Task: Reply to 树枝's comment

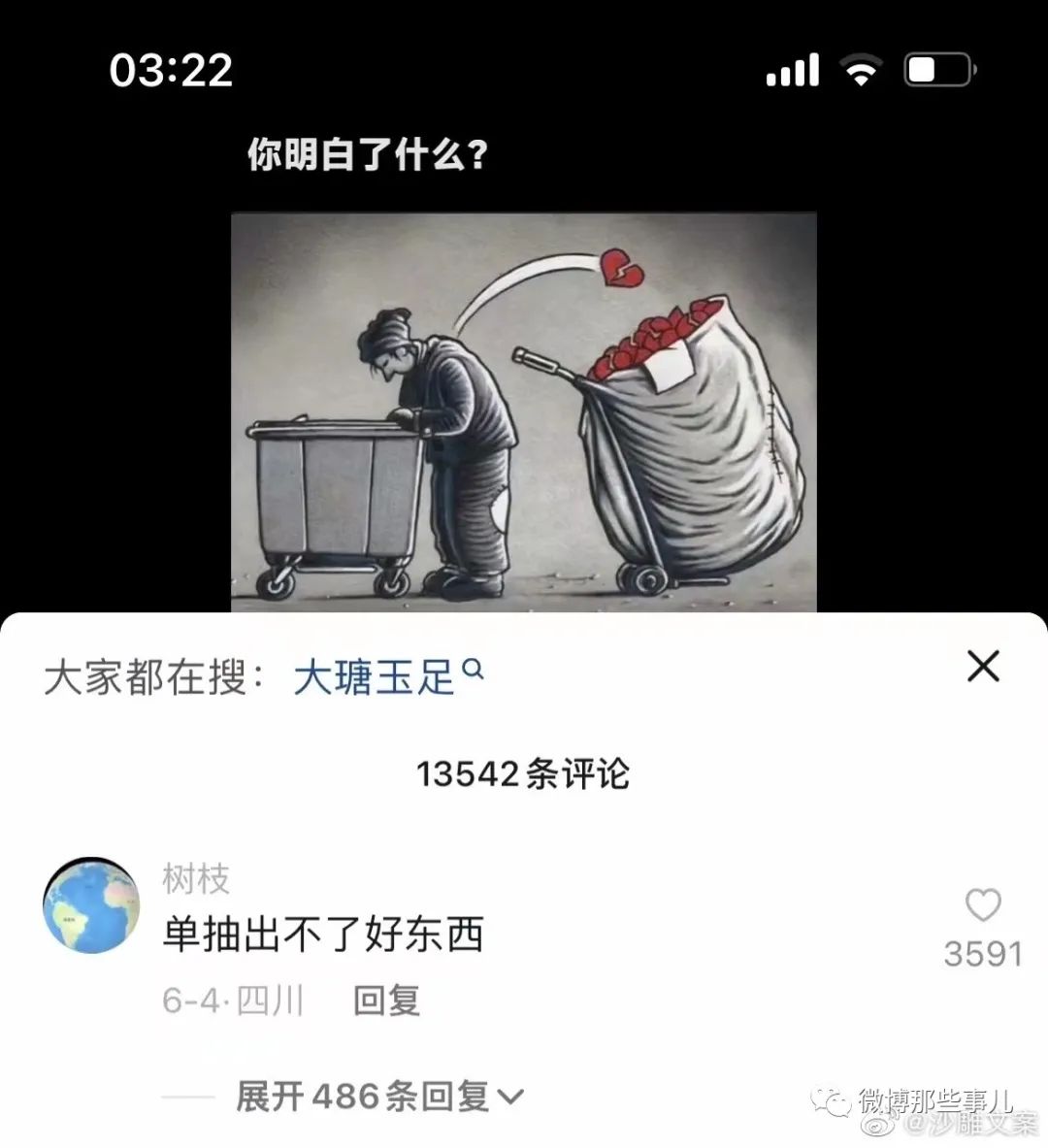Action: (385, 1000)
